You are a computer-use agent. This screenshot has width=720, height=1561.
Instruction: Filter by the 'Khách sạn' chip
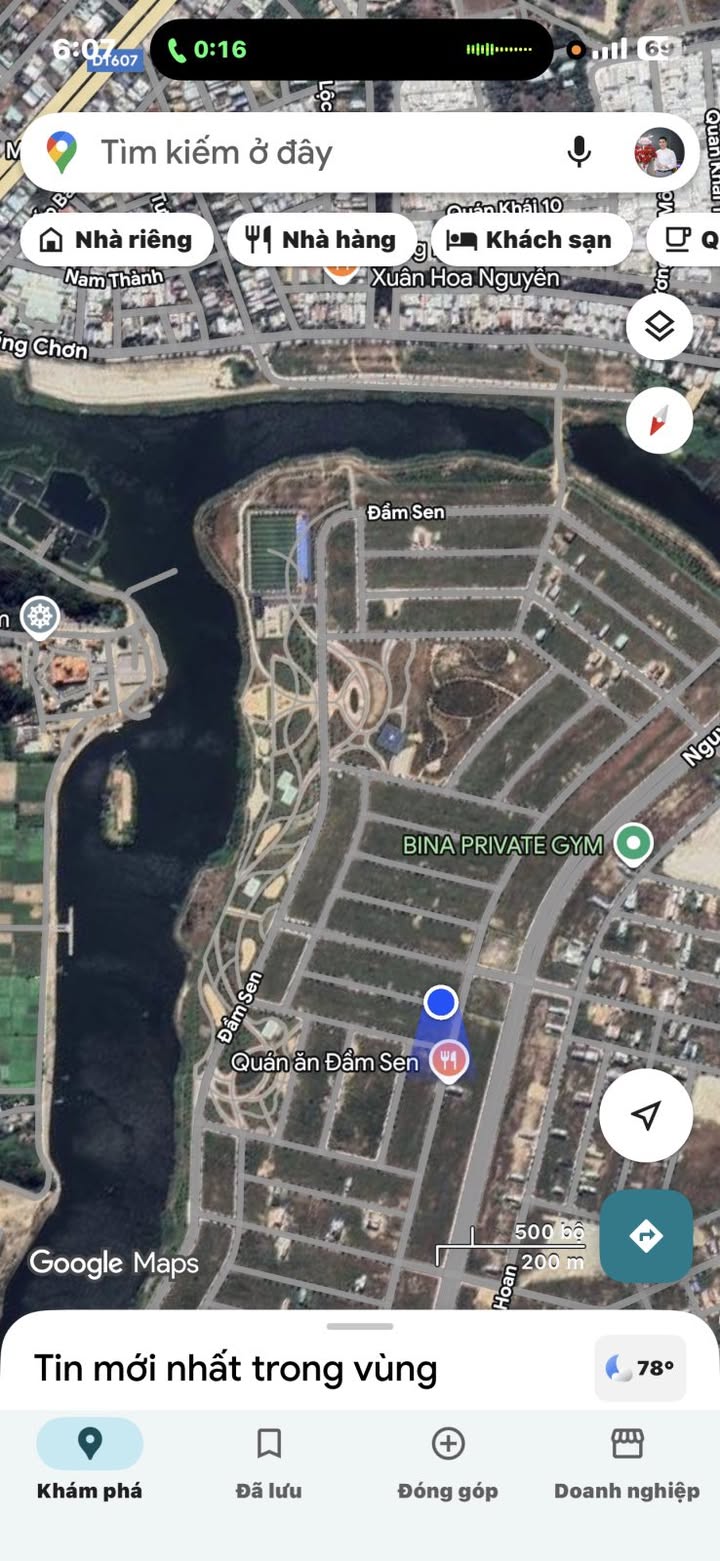(x=530, y=240)
